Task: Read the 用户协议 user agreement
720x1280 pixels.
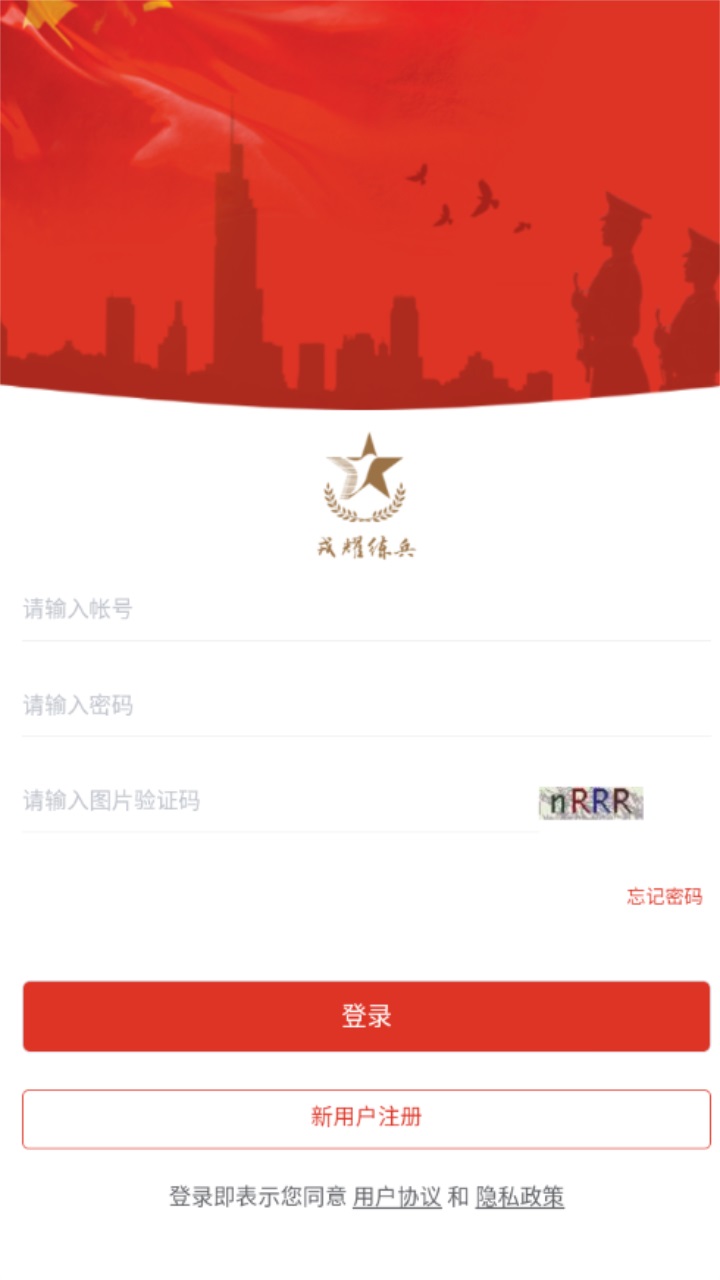Action: (397, 1197)
